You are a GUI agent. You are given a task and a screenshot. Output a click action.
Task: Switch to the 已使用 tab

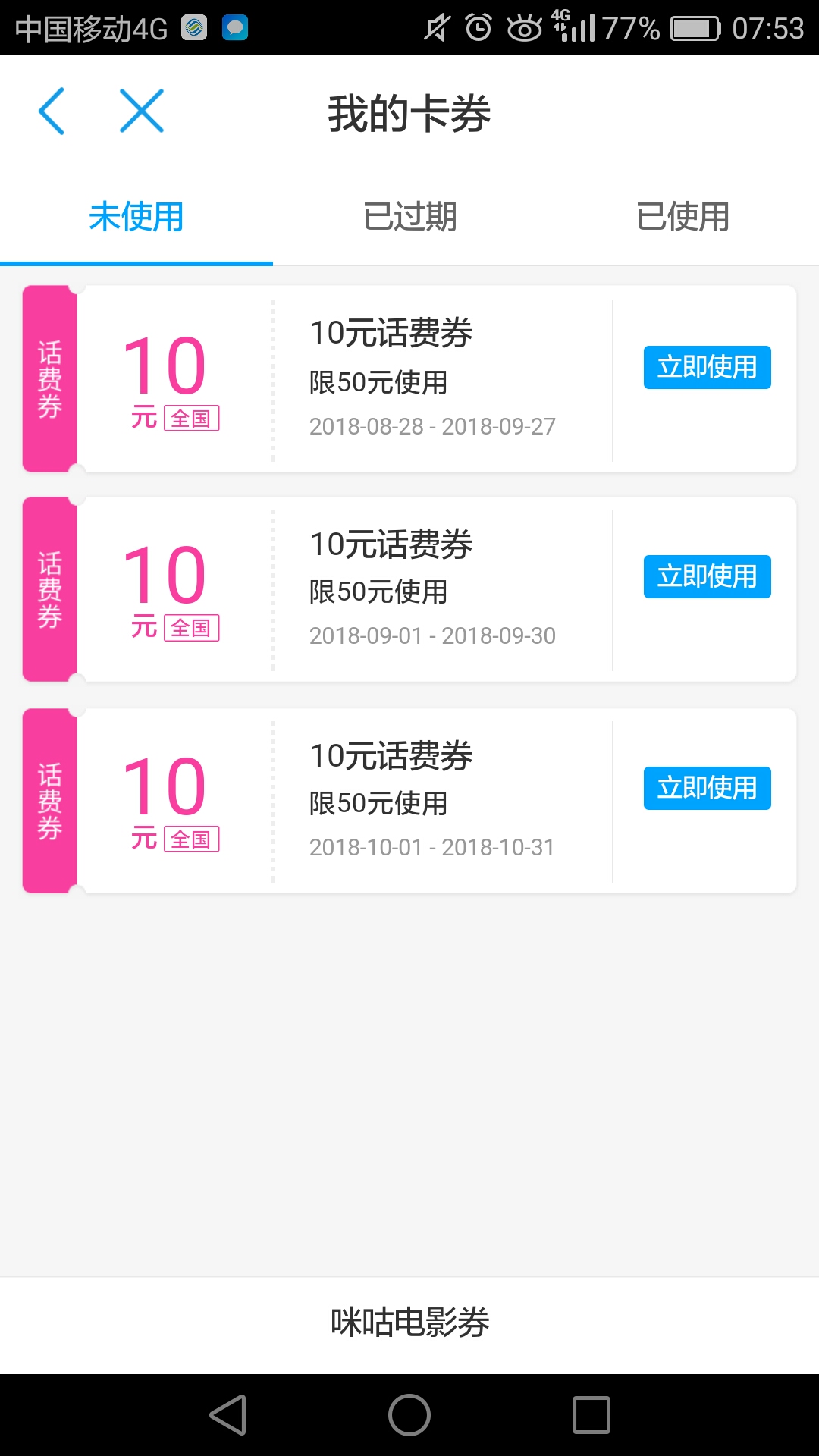pos(682,217)
